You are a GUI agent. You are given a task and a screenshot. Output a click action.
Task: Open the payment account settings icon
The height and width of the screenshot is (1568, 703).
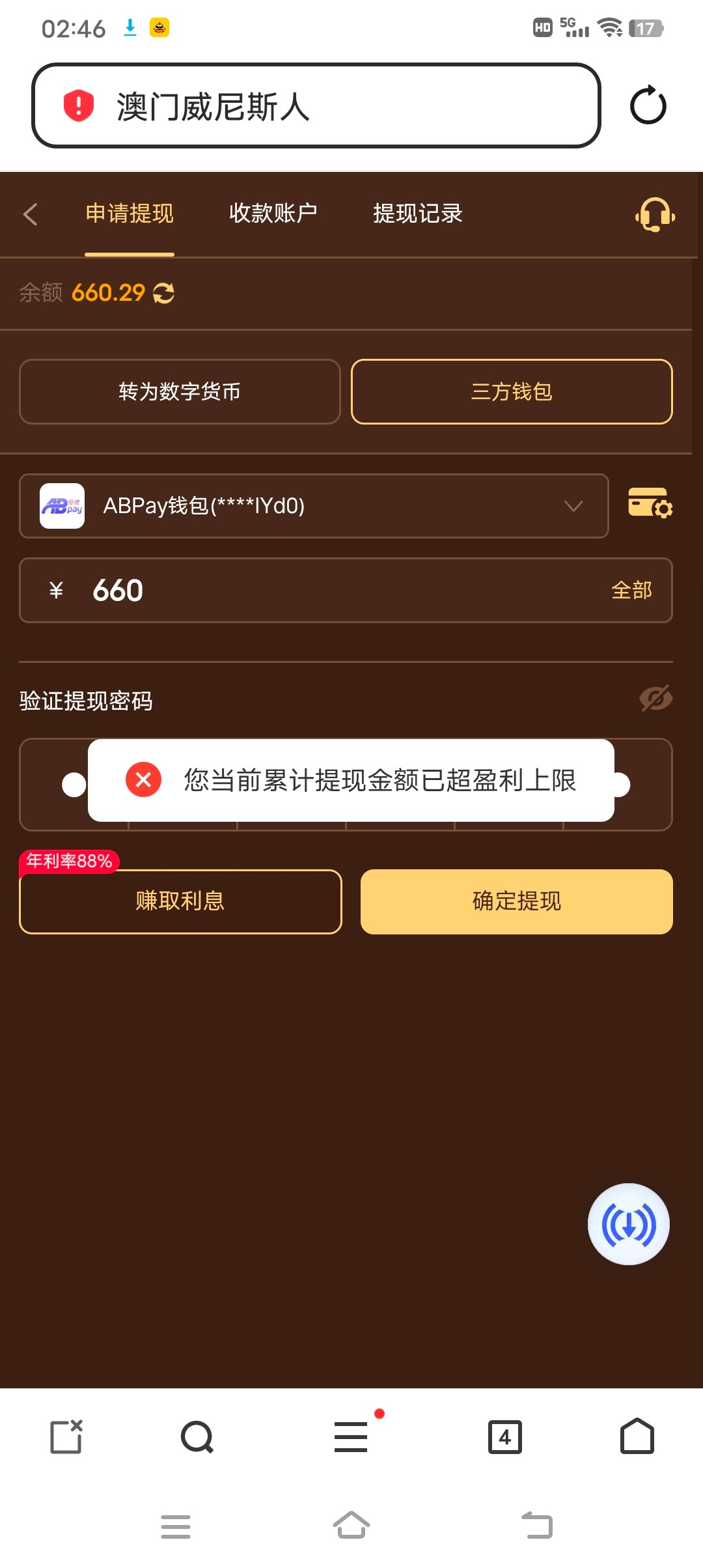pos(650,503)
